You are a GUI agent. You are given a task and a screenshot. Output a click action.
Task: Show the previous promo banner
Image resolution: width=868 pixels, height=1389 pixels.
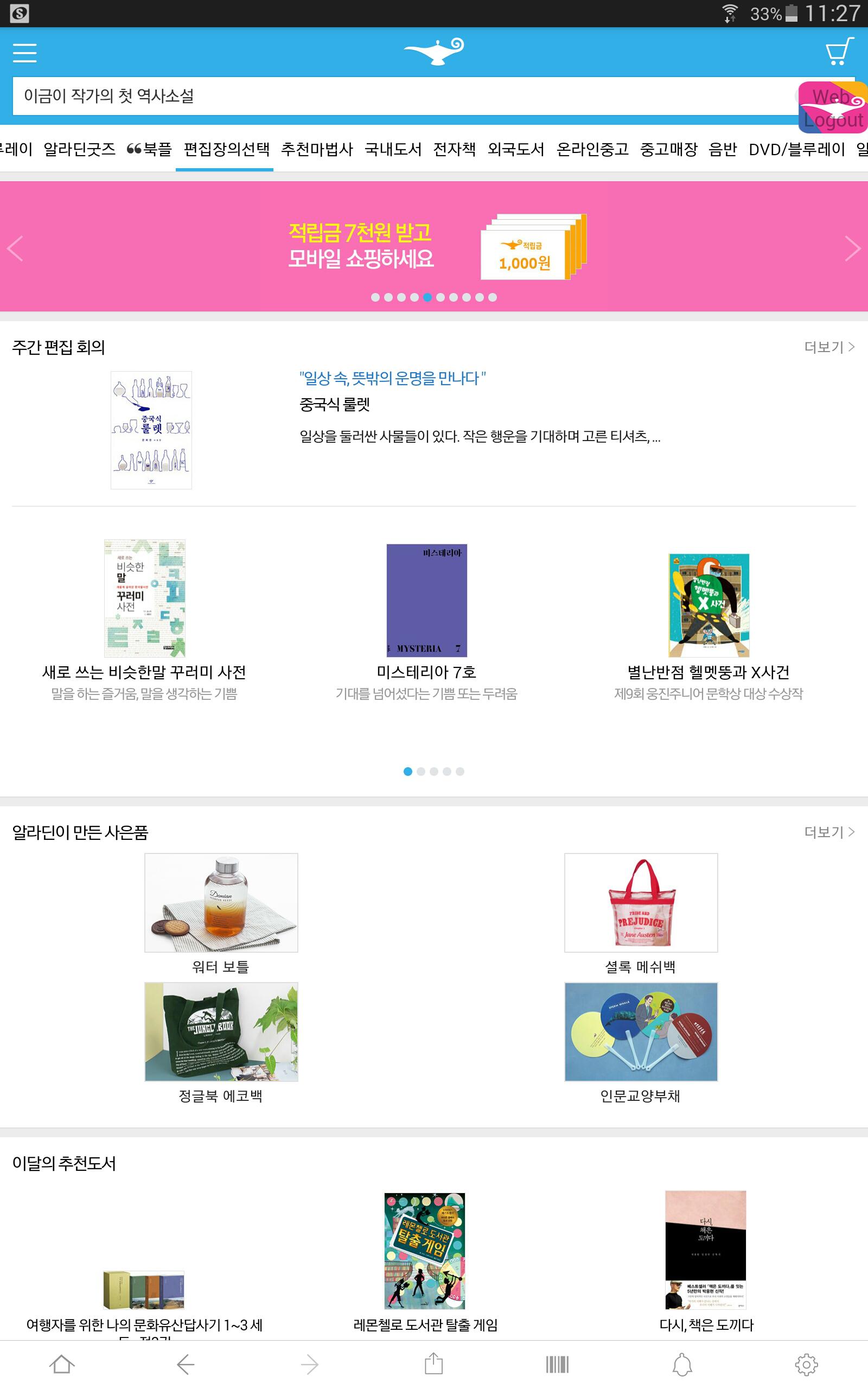click(16, 249)
